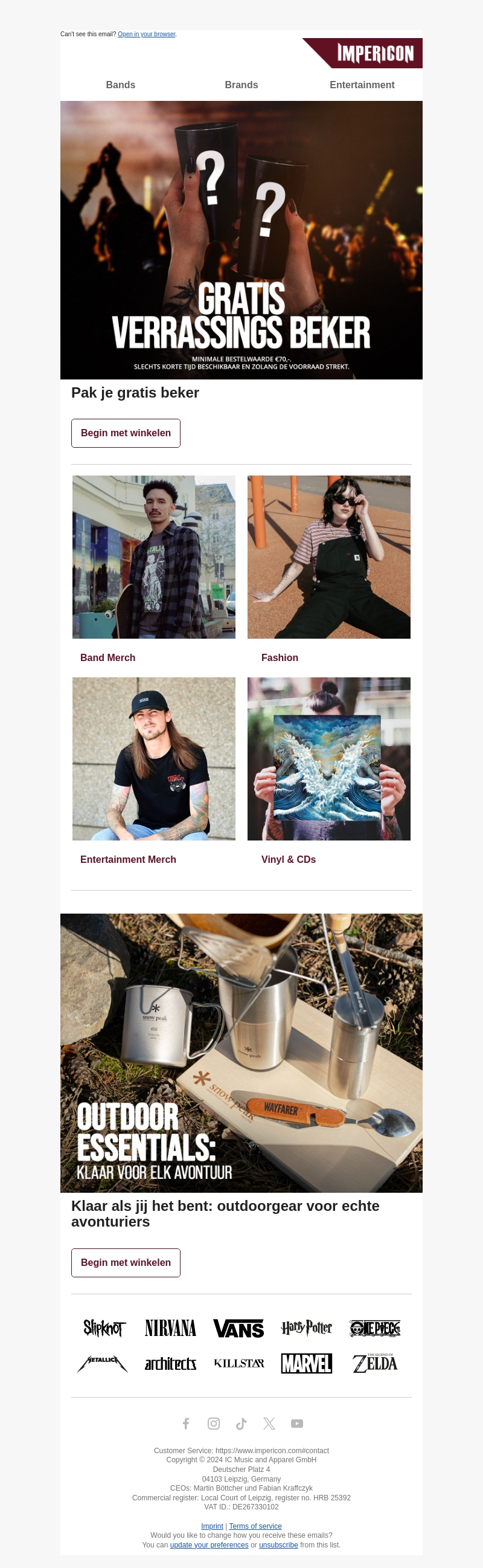The height and width of the screenshot is (1568, 483).
Task: Open the Instagram icon
Action: coord(214,1423)
